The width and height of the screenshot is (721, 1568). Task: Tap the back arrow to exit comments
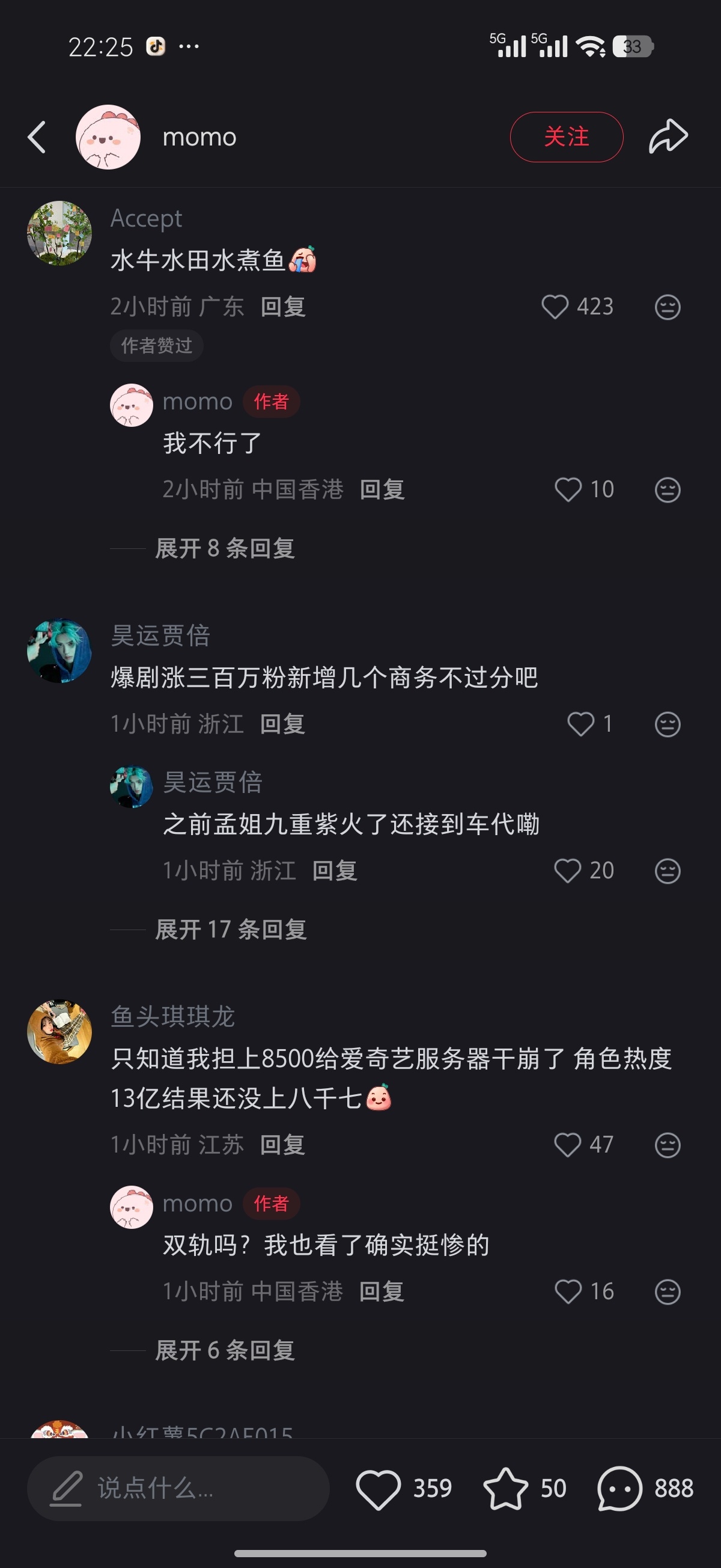[x=37, y=136]
